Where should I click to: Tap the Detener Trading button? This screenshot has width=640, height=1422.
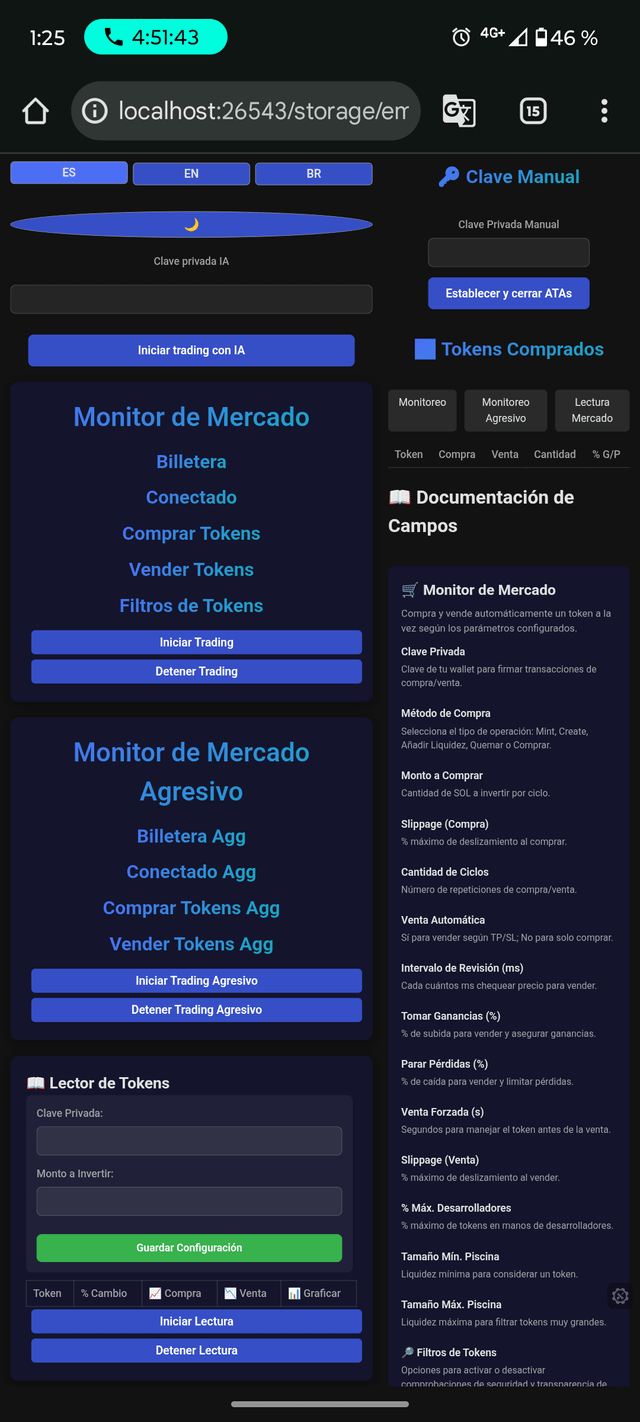[196, 671]
